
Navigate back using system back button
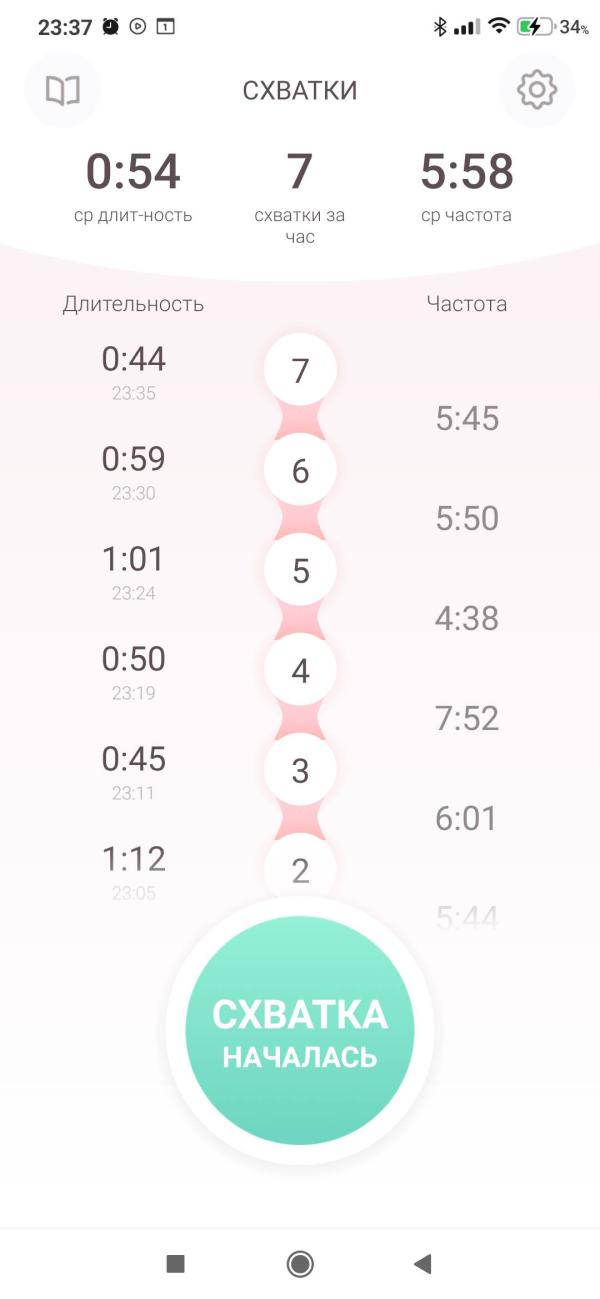[x=422, y=1264]
